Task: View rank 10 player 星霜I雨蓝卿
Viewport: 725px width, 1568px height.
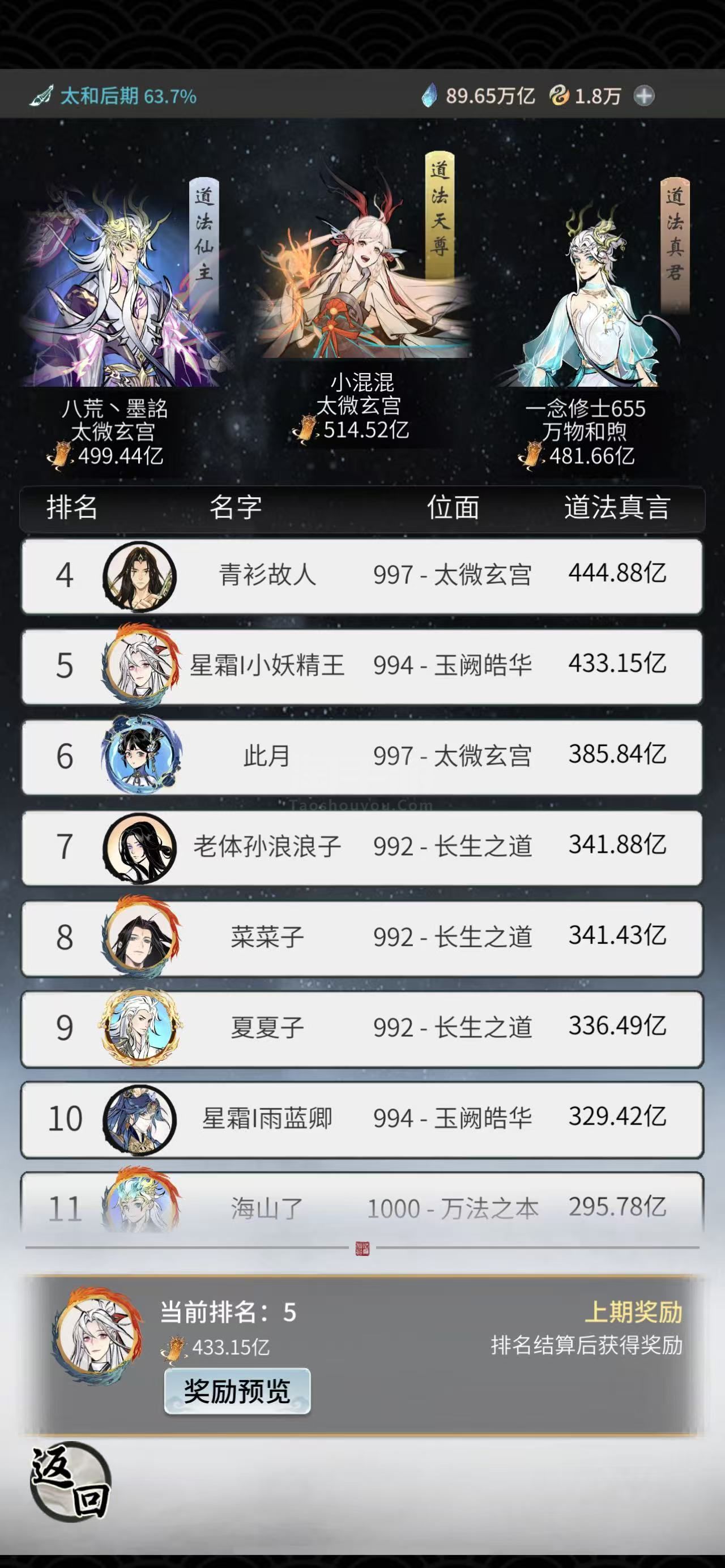Action: (361, 1119)
